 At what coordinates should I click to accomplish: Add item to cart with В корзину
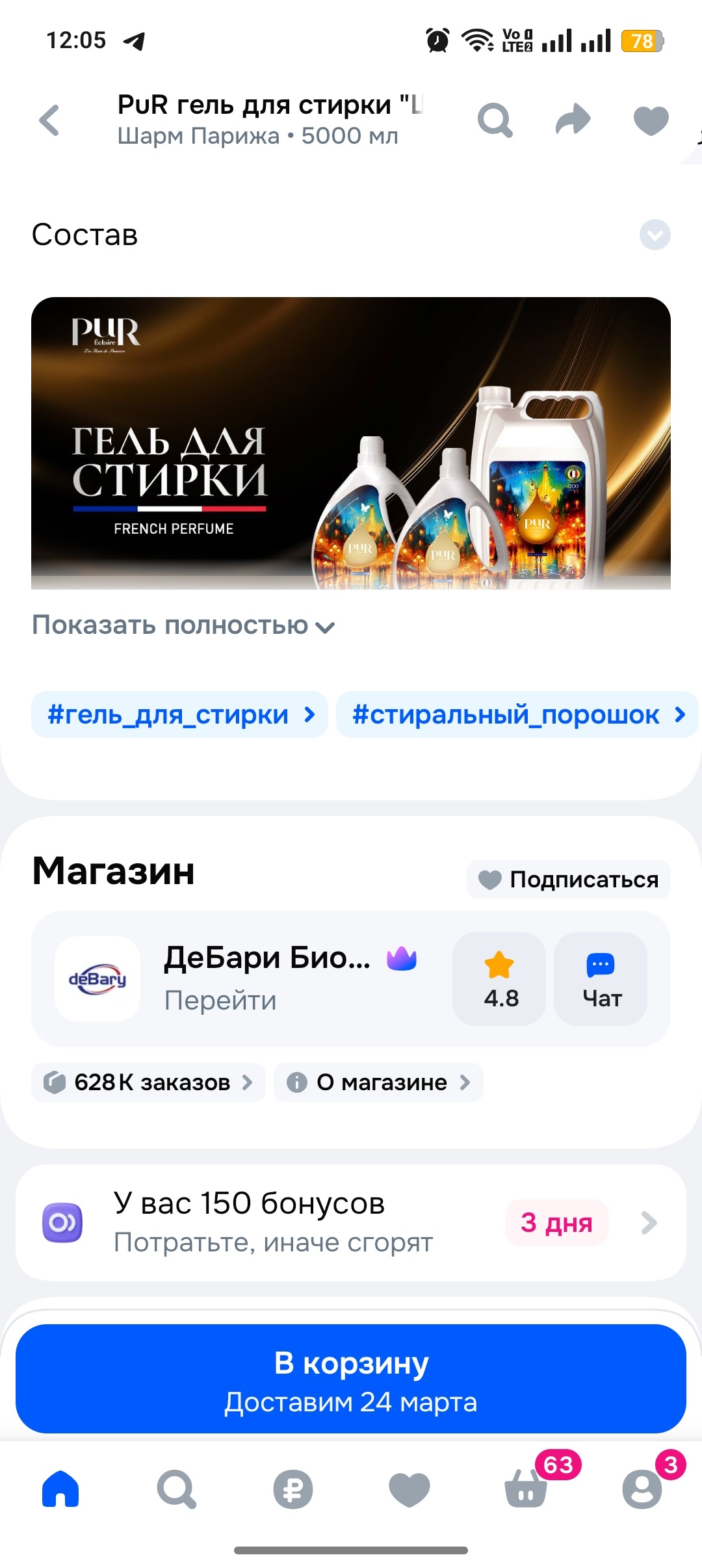point(351,1379)
